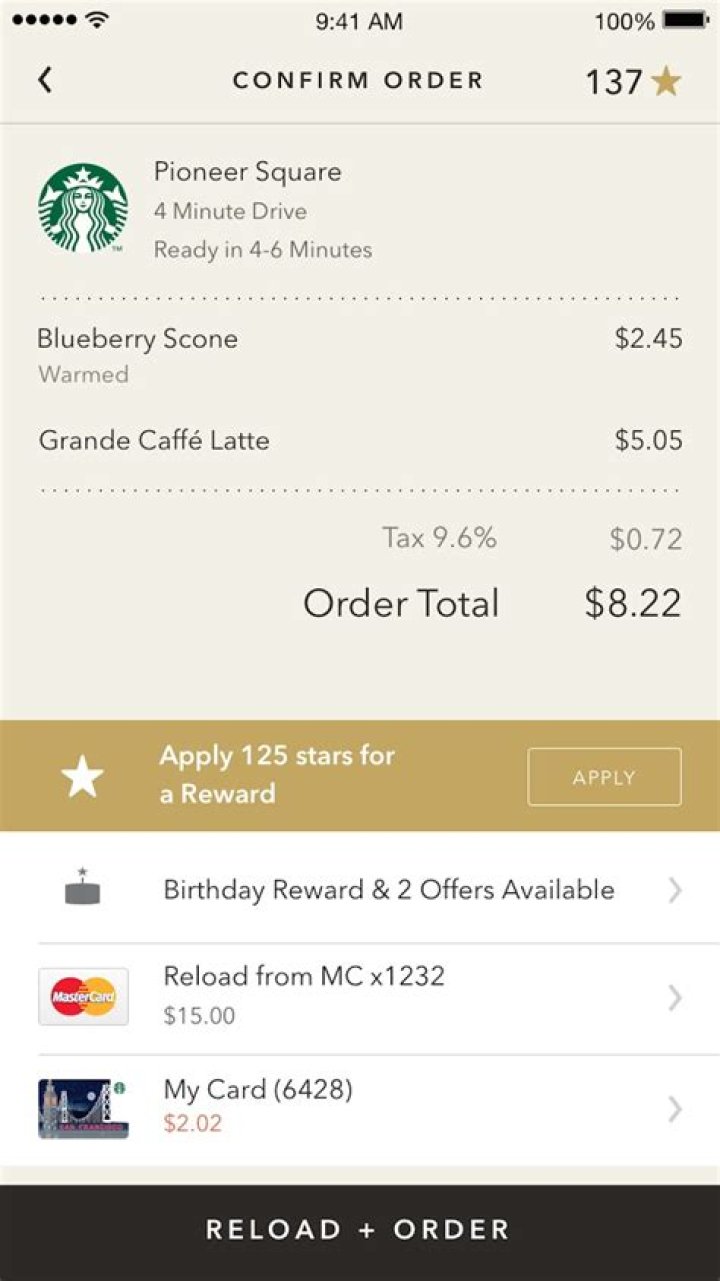The image size is (720, 1281).
Task: Tap the RELOAD + ORDER button
Action: (360, 1230)
